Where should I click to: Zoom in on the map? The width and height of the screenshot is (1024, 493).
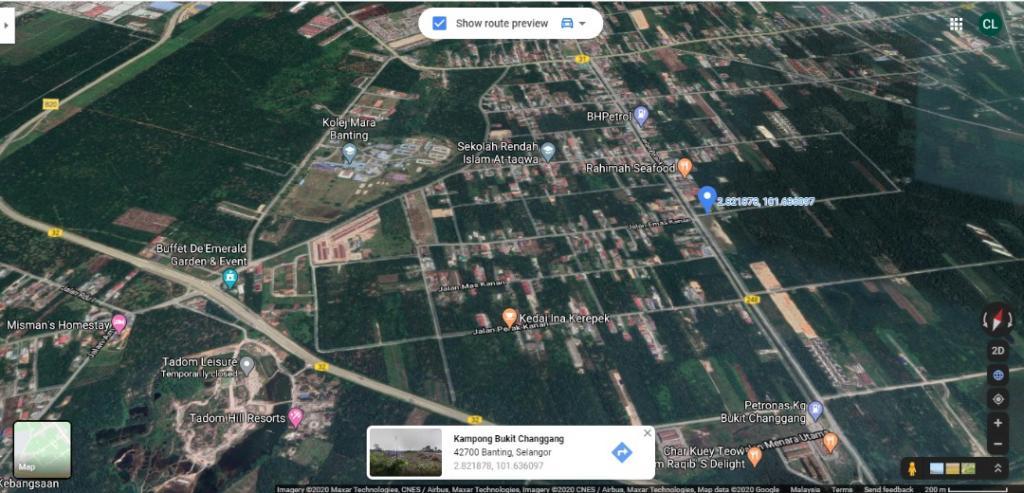997,423
